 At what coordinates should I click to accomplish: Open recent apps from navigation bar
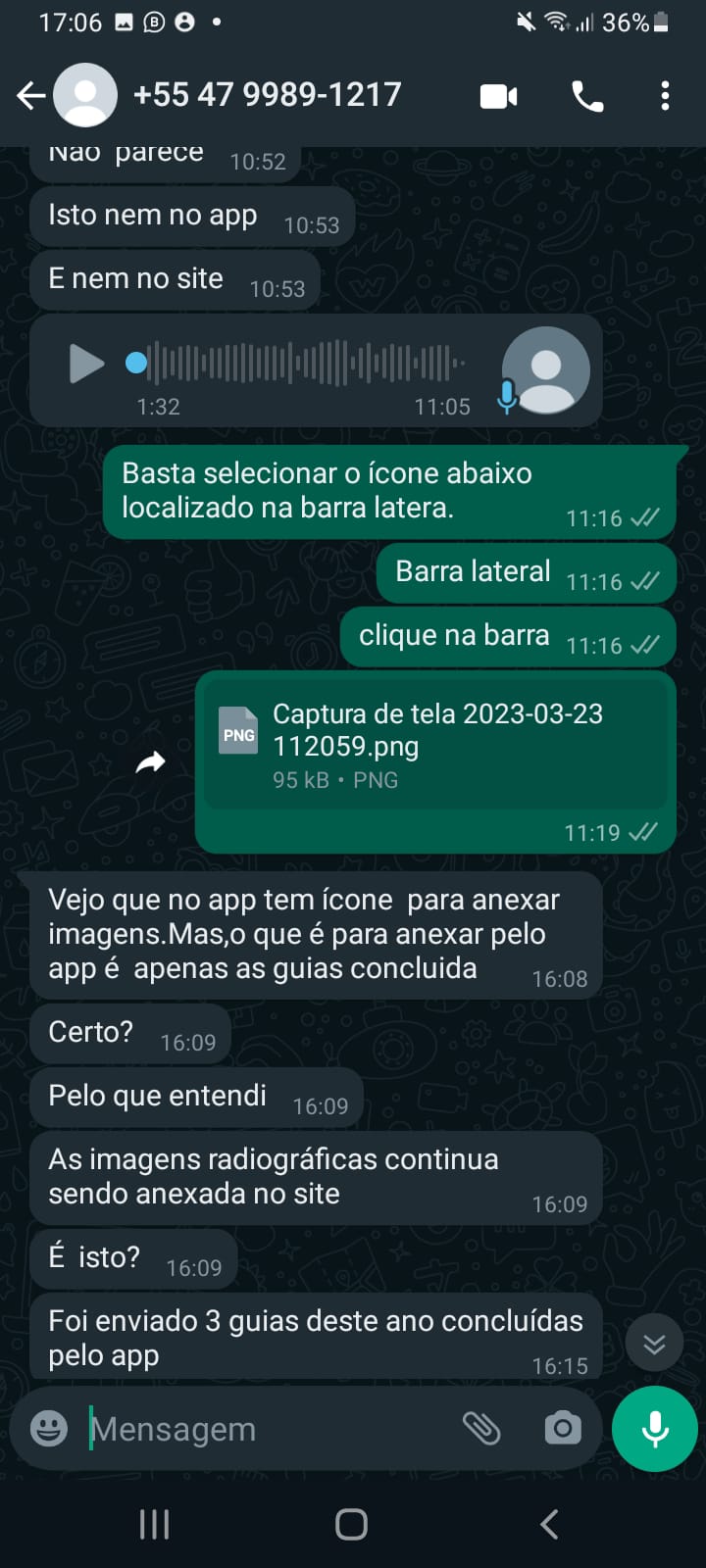tap(154, 1524)
